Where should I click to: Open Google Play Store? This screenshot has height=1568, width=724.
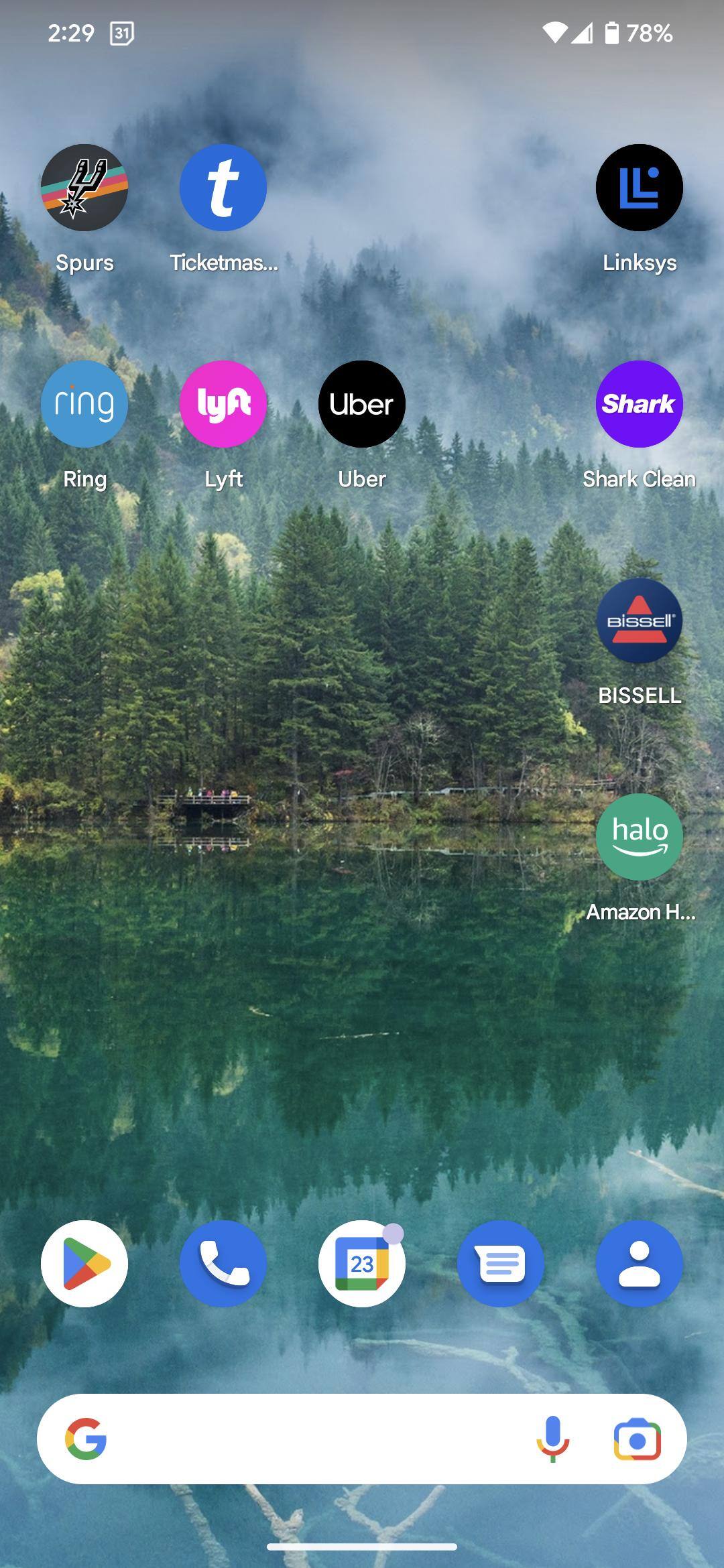tap(84, 1264)
